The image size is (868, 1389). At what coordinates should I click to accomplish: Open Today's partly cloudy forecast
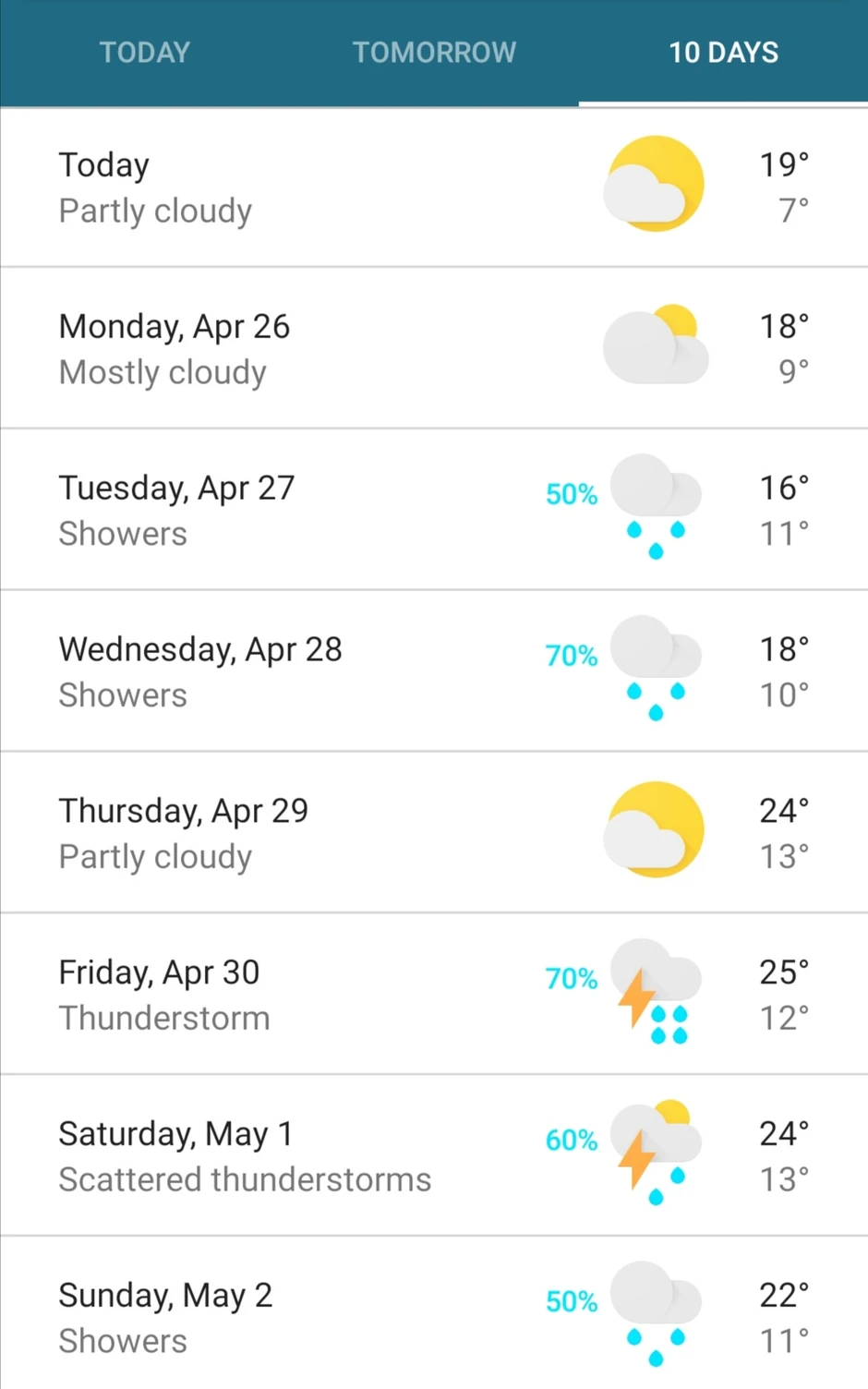coord(434,187)
